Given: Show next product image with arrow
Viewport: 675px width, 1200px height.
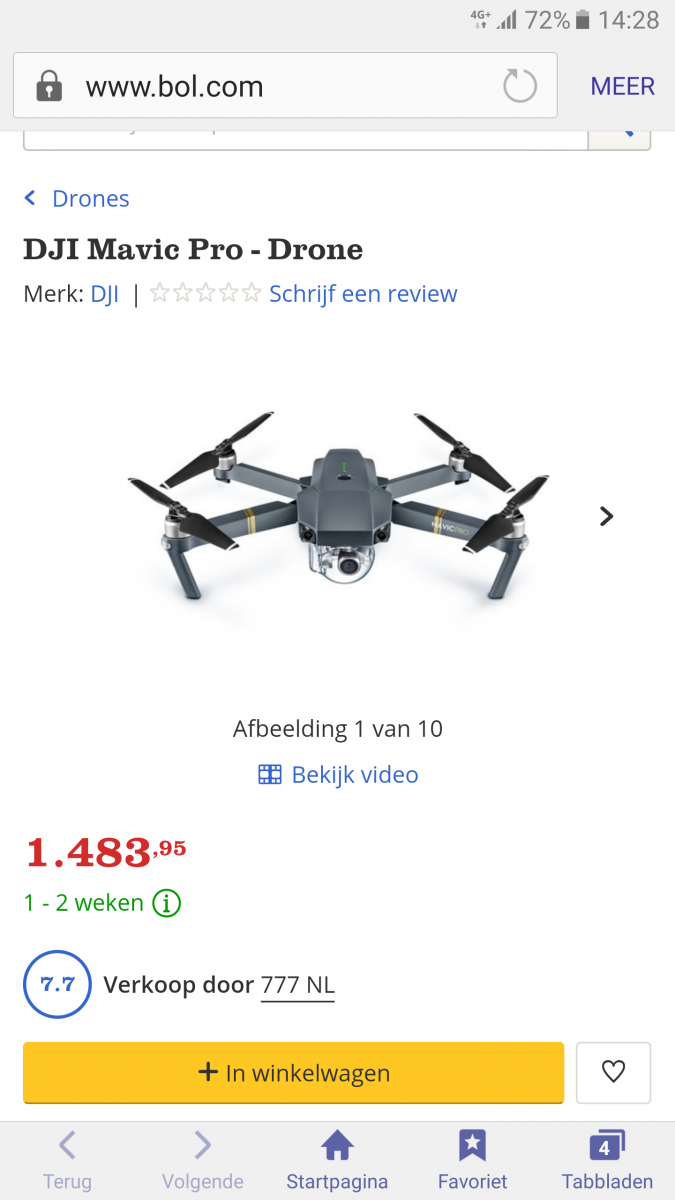Looking at the screenshot, I should click(x=606, y=516).
